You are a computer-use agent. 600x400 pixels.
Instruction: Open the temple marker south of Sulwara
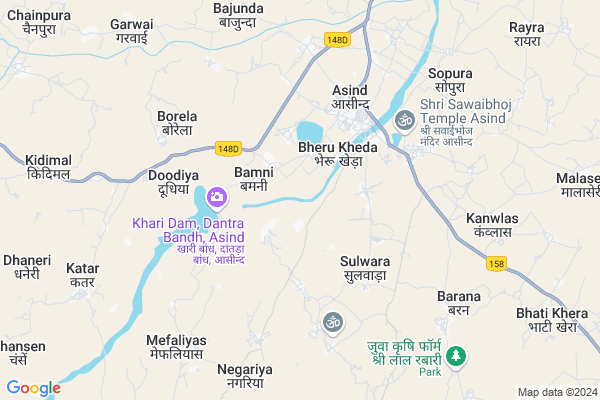coord(333,322)
